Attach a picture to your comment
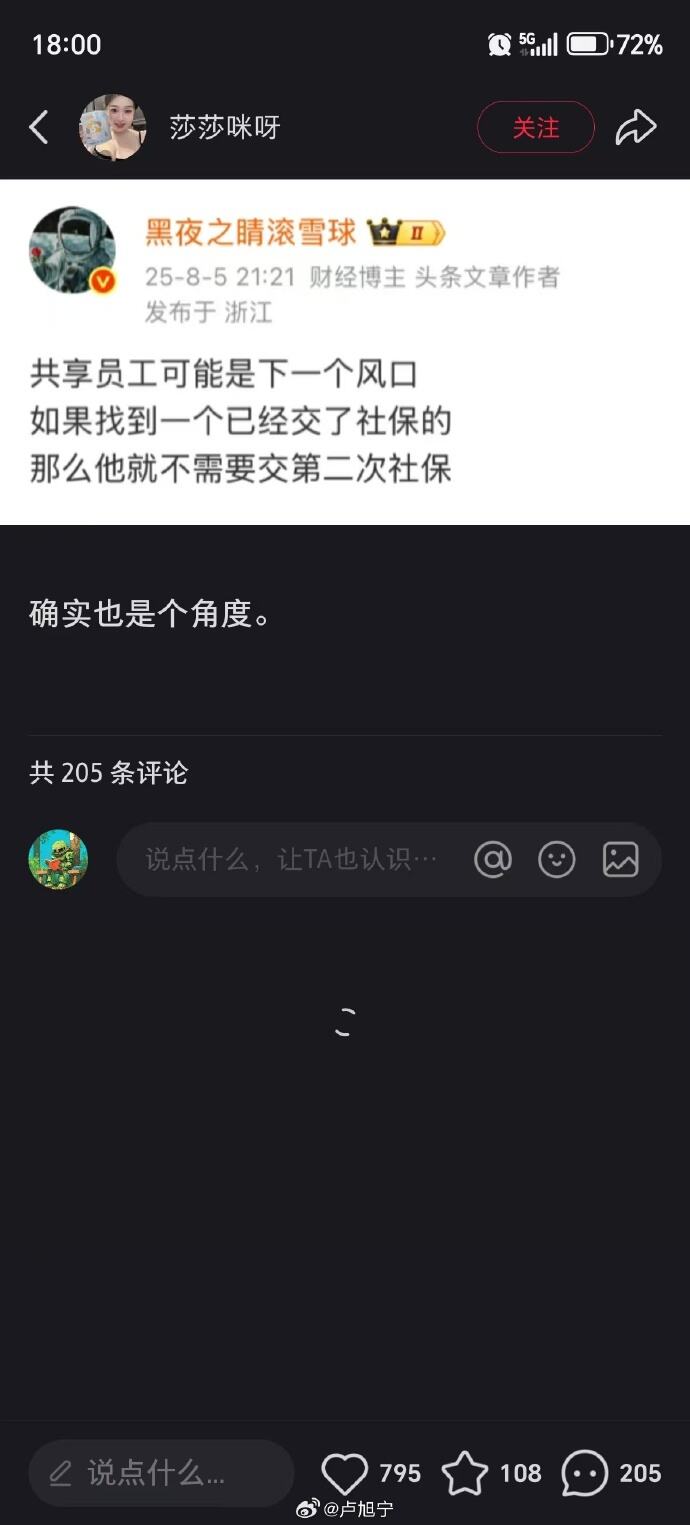Image resolution: width=690 pixels, height=1525 pixels. point(620,860)
